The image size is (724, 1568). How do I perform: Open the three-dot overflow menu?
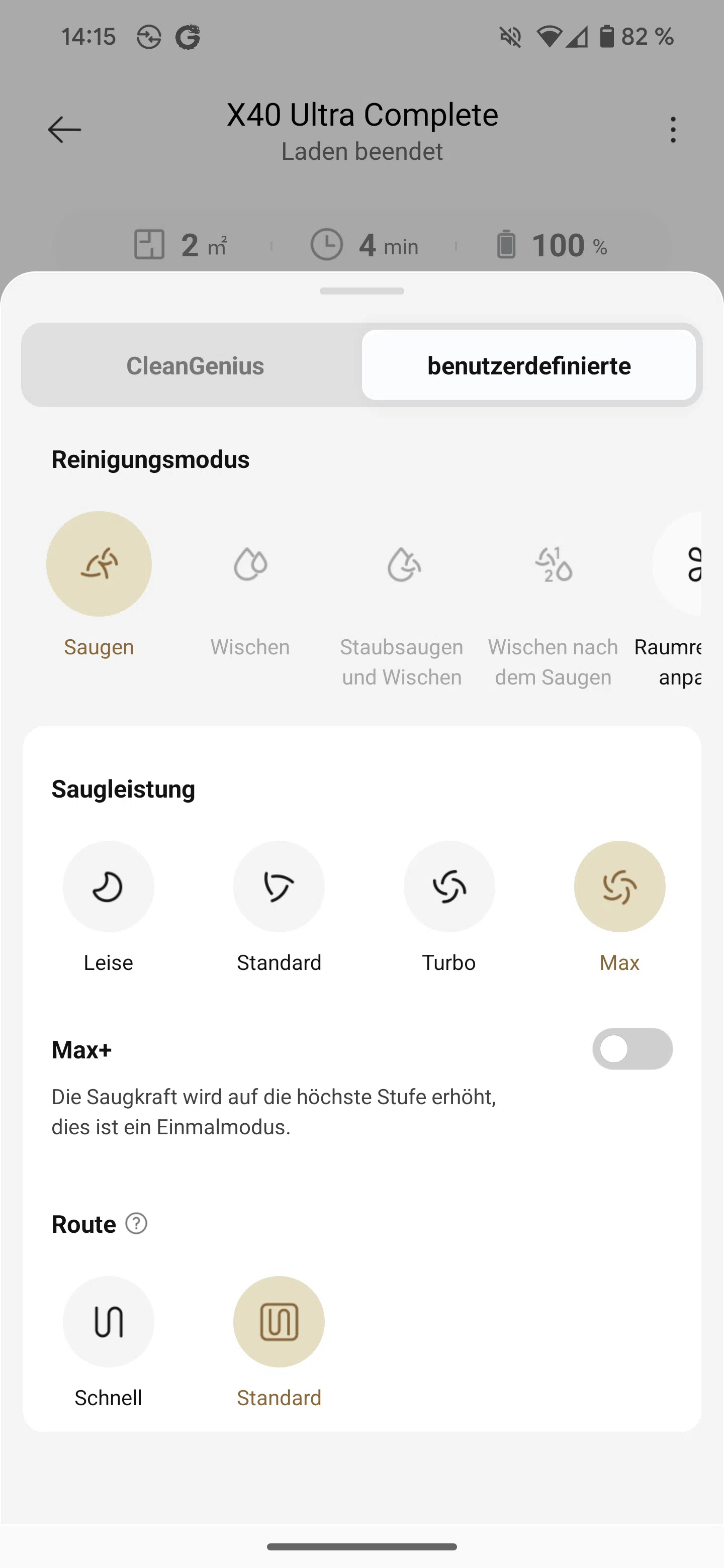(x=672, y=130)
